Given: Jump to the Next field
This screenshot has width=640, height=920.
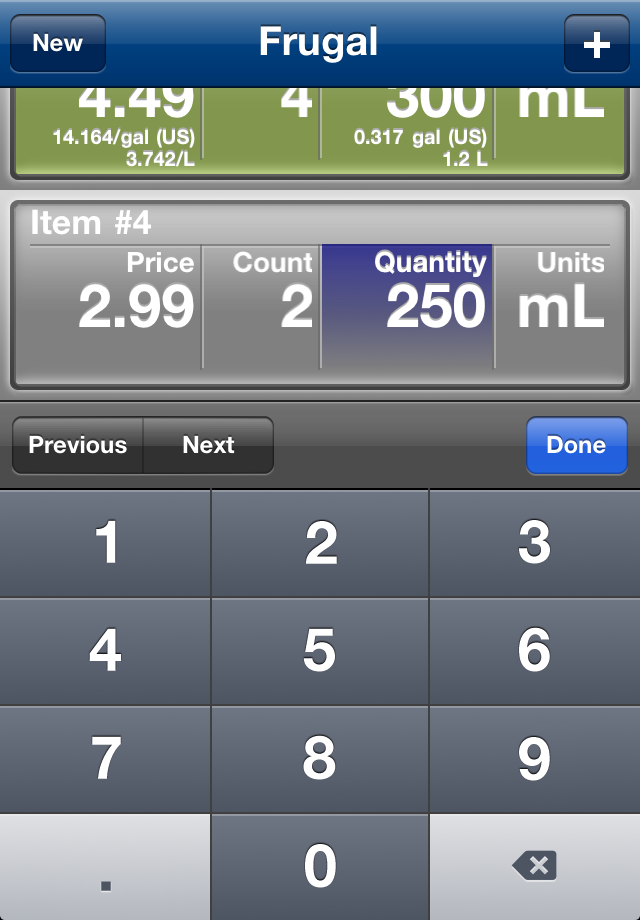Looking at the screenshot, I should [208, 445].
